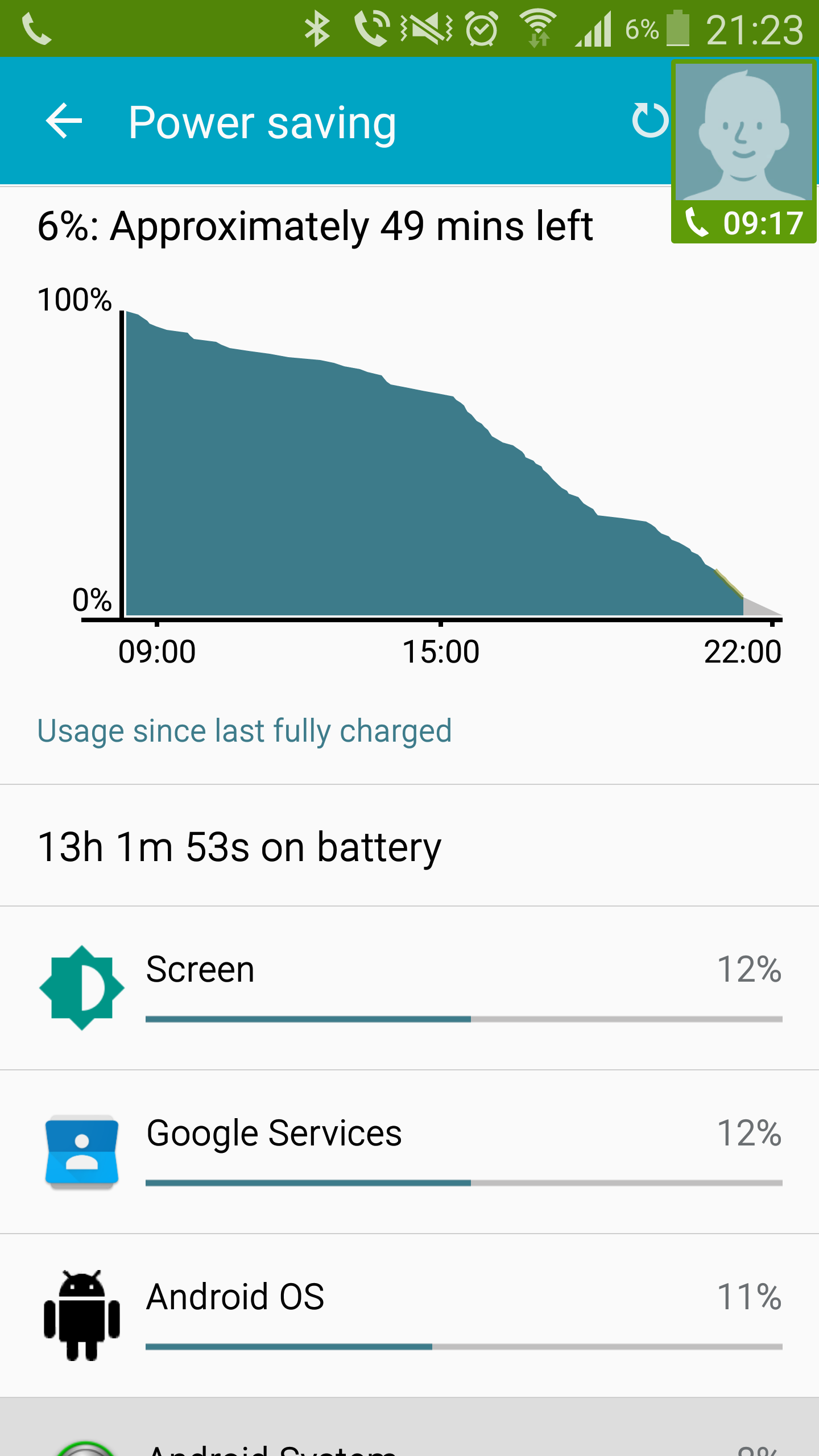This screenshot has width=819, height=1456.
Task: Open Screen battery usage details
Action: point(409,988)
